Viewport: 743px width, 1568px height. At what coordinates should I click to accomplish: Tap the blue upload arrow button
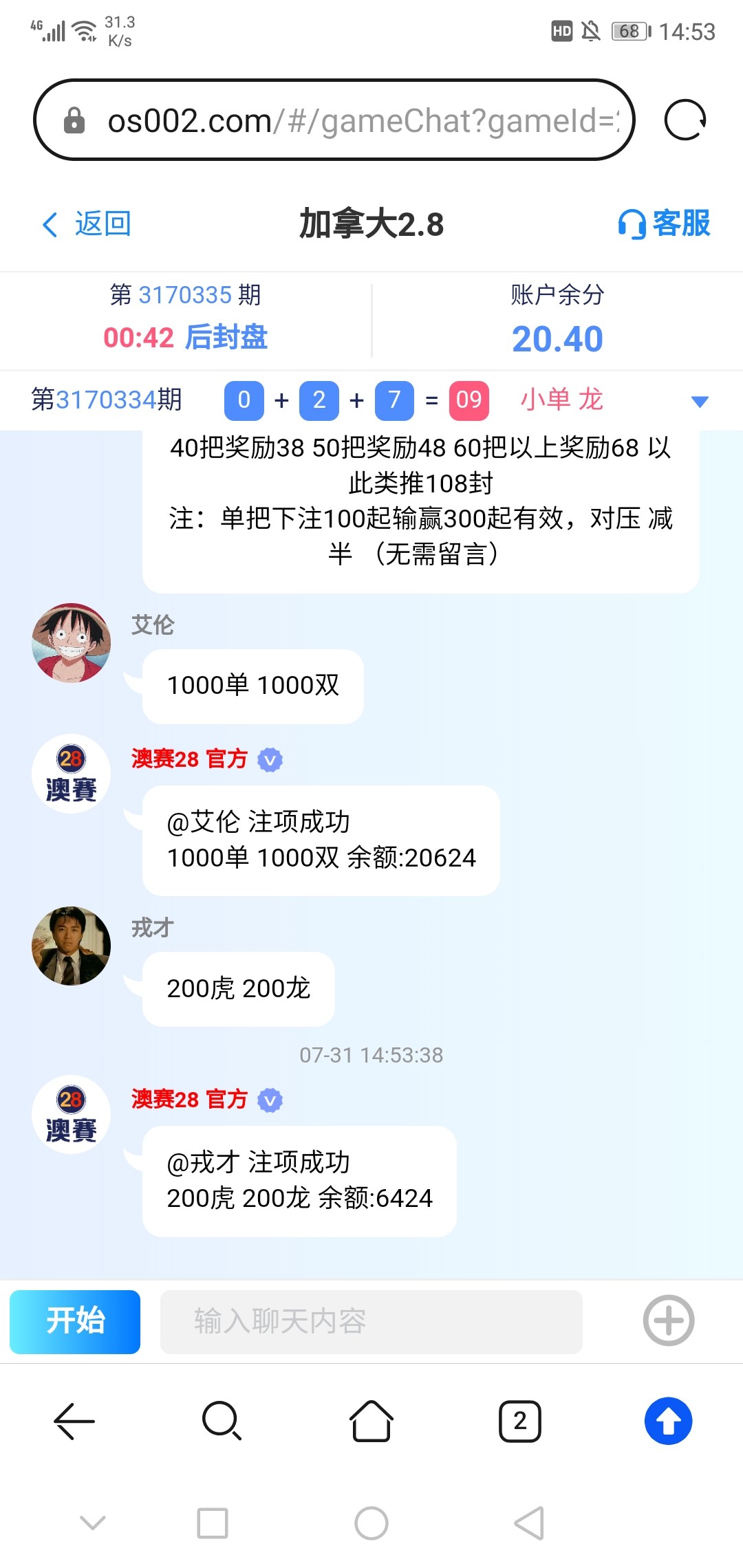(x=668, y=1421)
